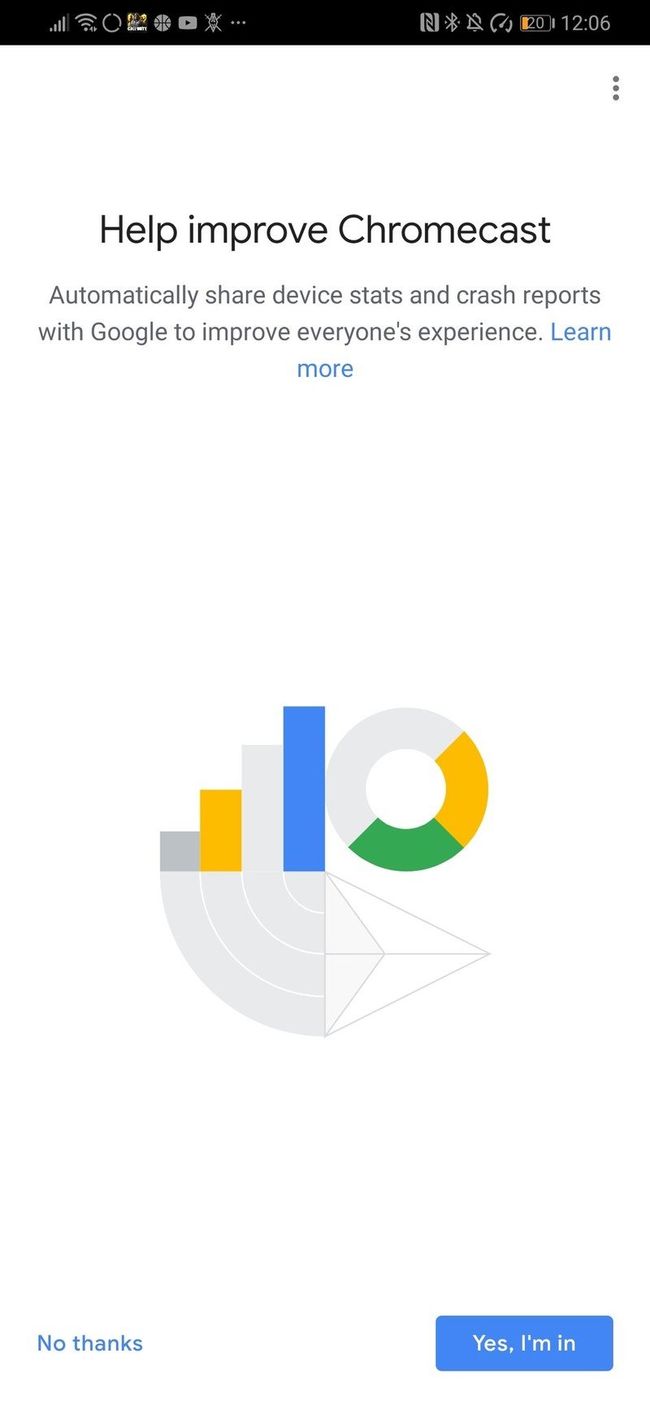
Task: Decline sharing with No thanks
Action: click(90, 1343)
